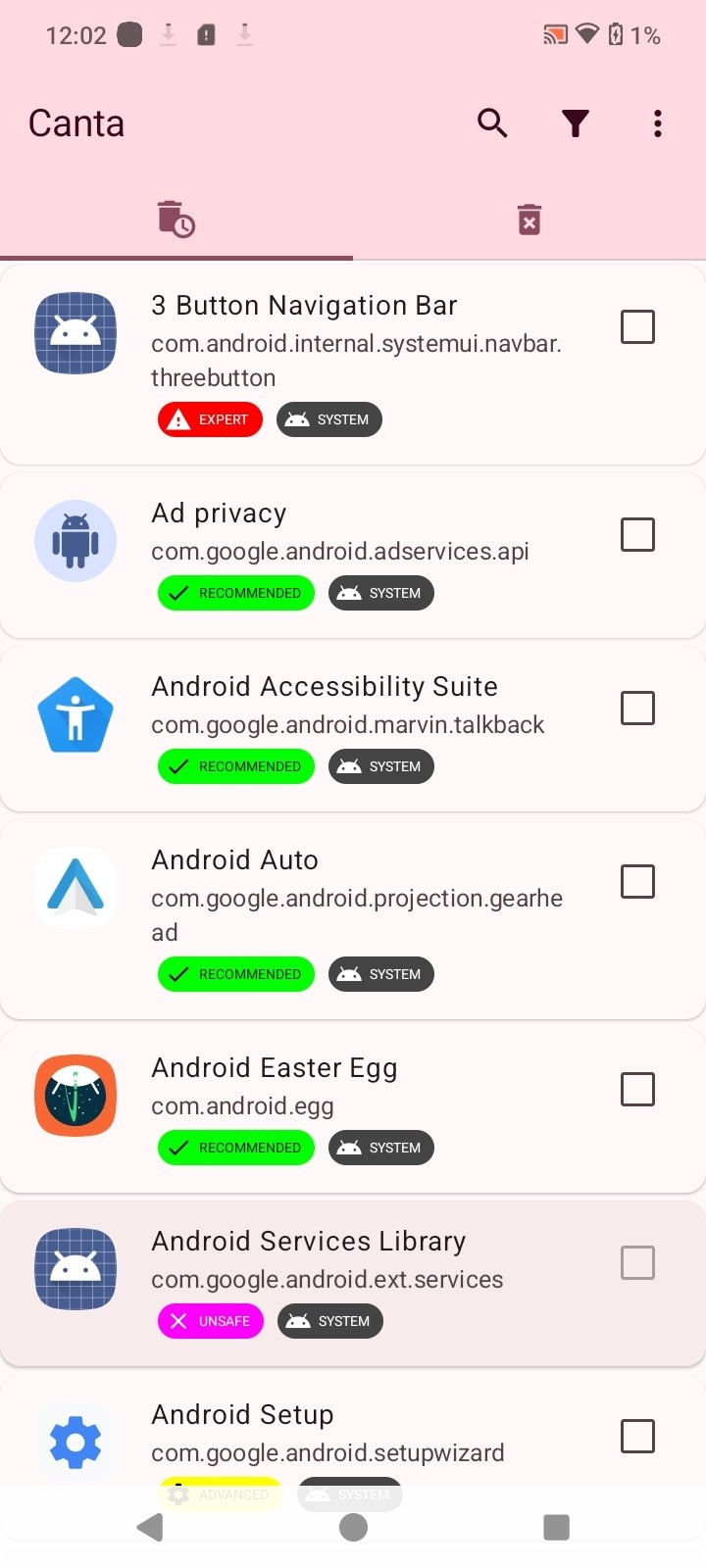Click the 3 Button Navigation Bar app icon

pos(76,333)
